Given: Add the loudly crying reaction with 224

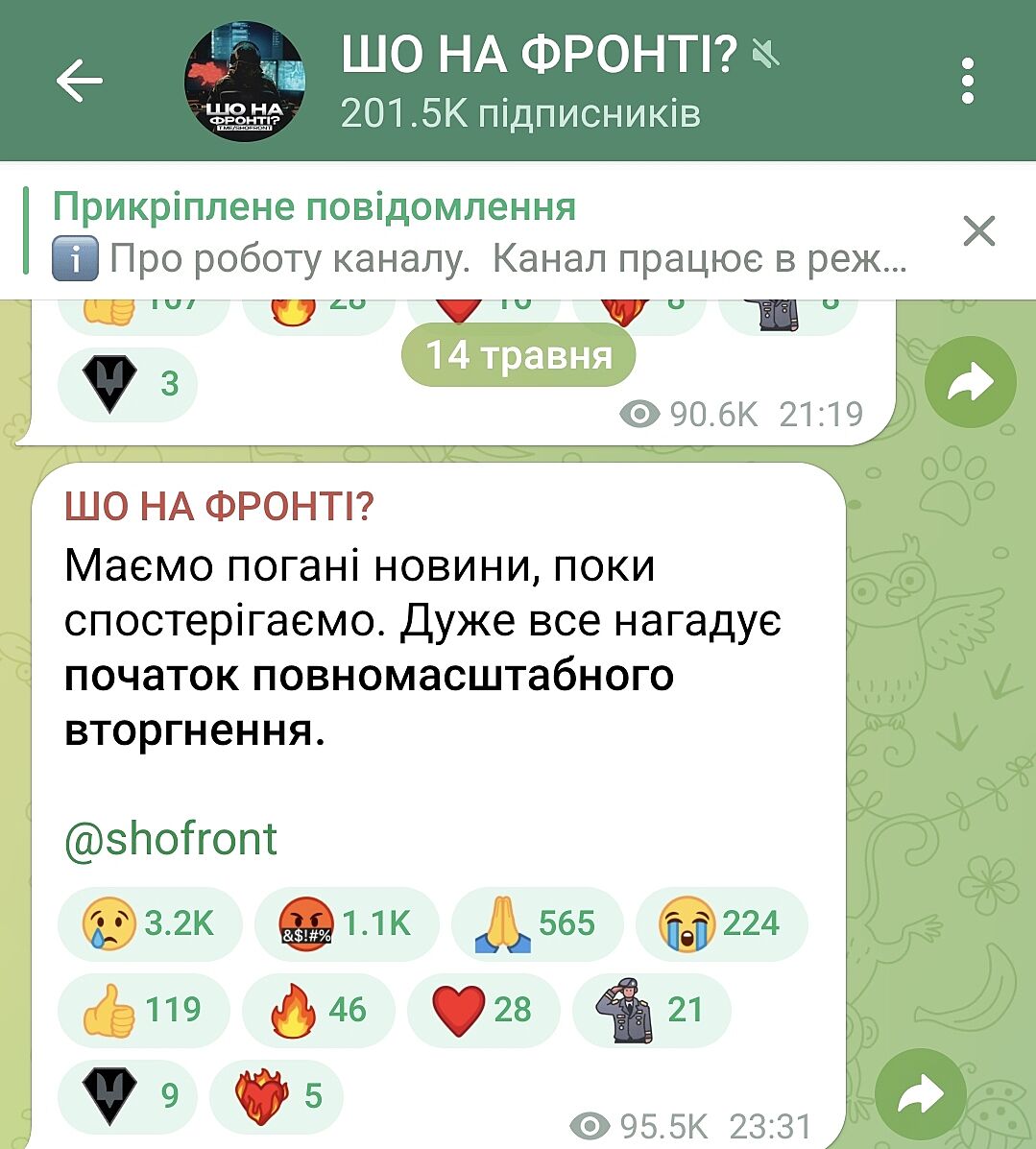Looking at the screenshot, I should (x=721, y=923).
